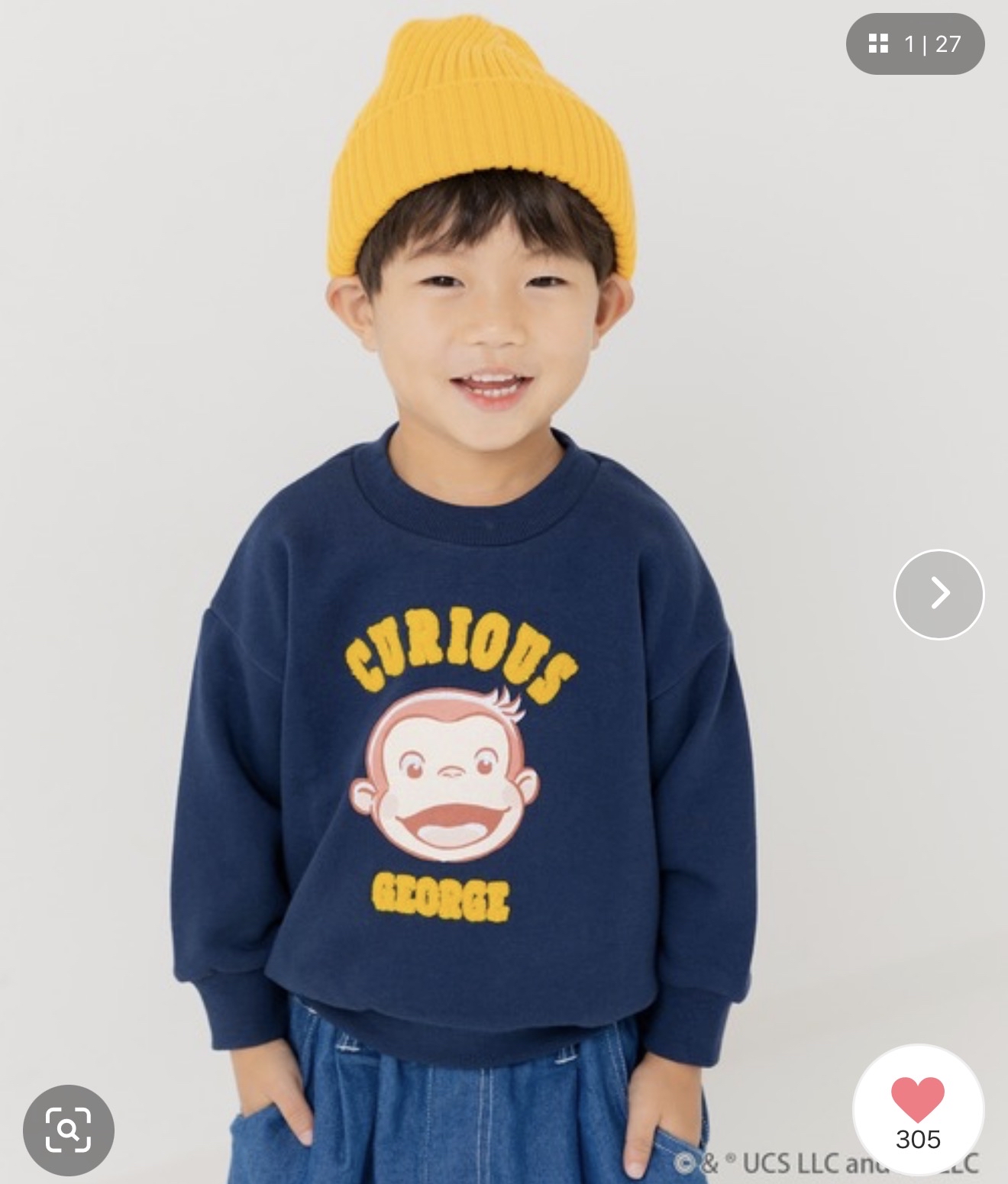
Task: Go to the next product photo
Action: tap(939, 593)
